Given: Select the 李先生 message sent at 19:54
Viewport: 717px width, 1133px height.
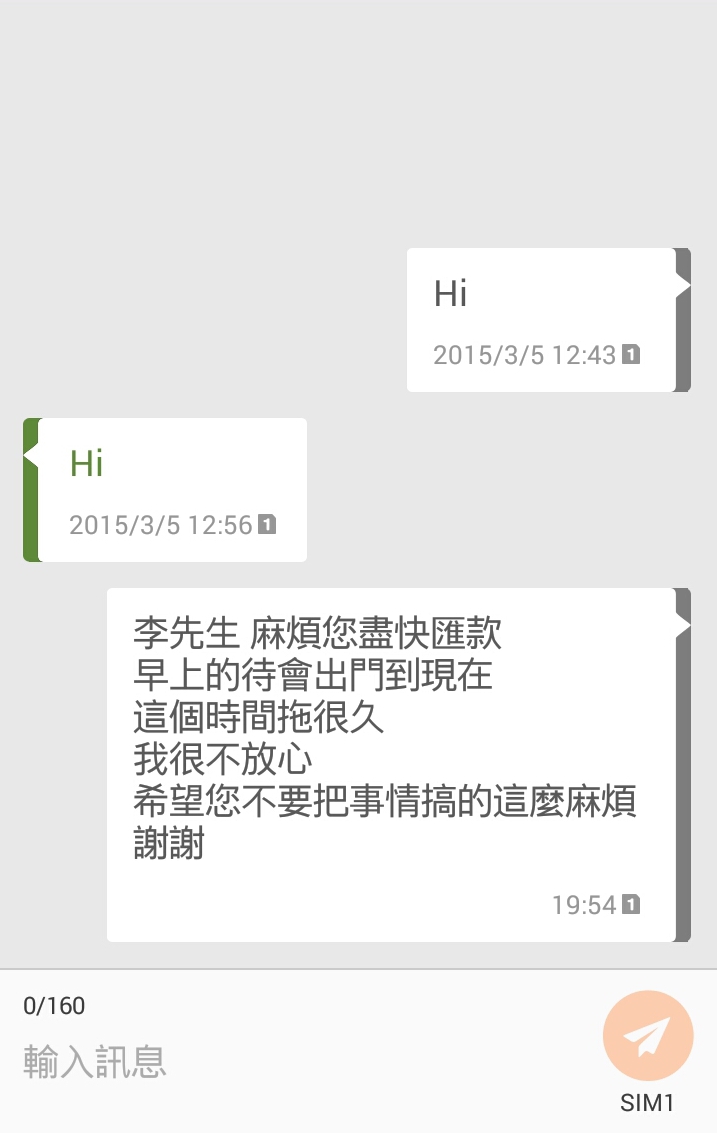Looking at the screenshot, I should pos(391,765).
